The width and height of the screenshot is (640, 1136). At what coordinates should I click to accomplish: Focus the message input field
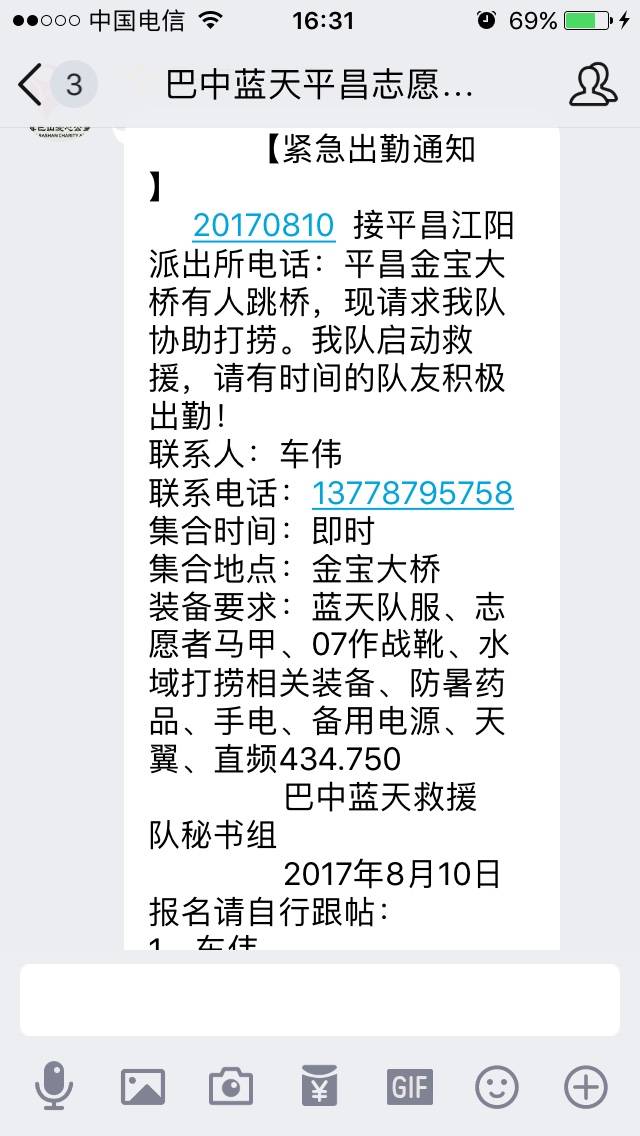pyautogui.click(x=320, y=1000)
